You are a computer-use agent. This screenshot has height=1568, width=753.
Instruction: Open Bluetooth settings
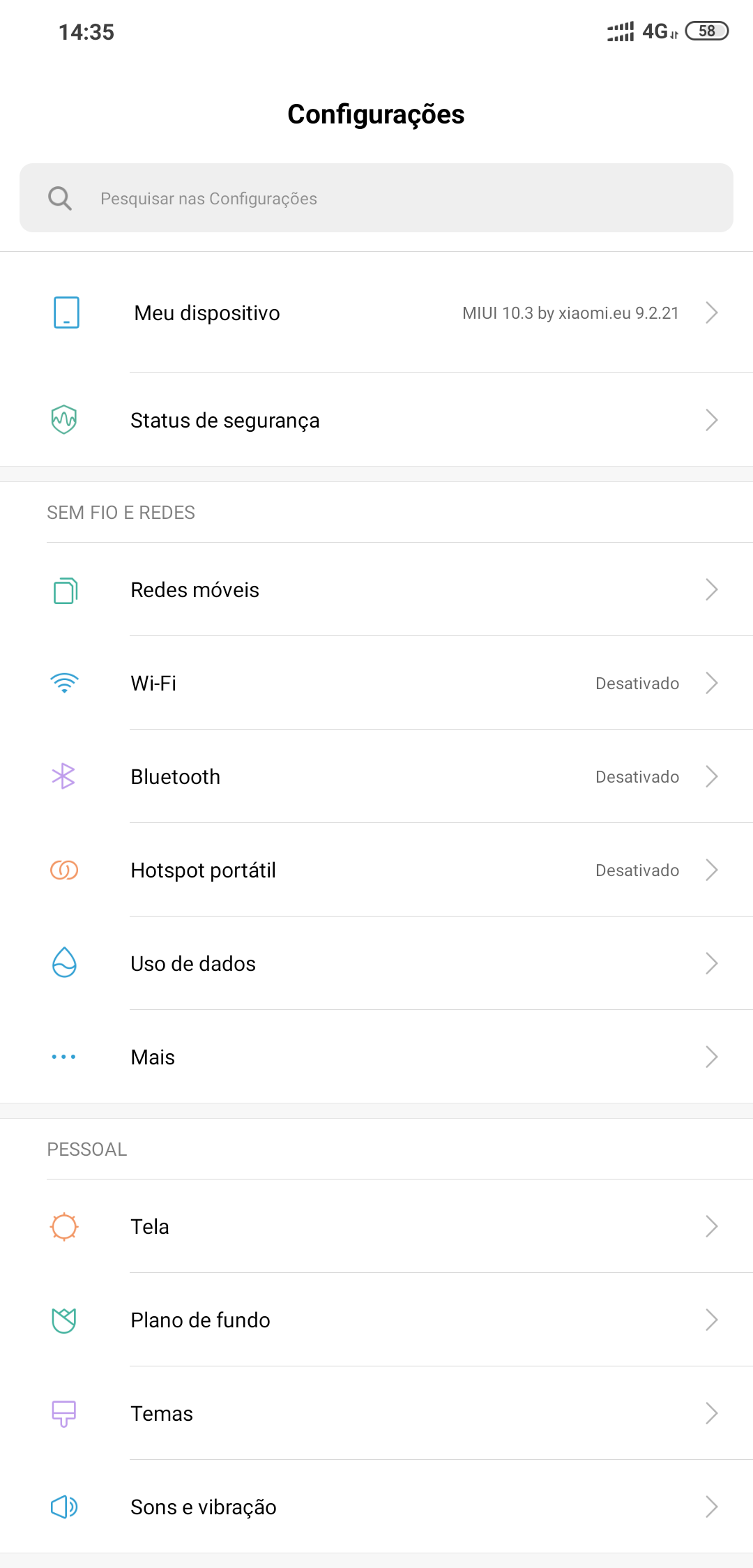tap(376, 776)
